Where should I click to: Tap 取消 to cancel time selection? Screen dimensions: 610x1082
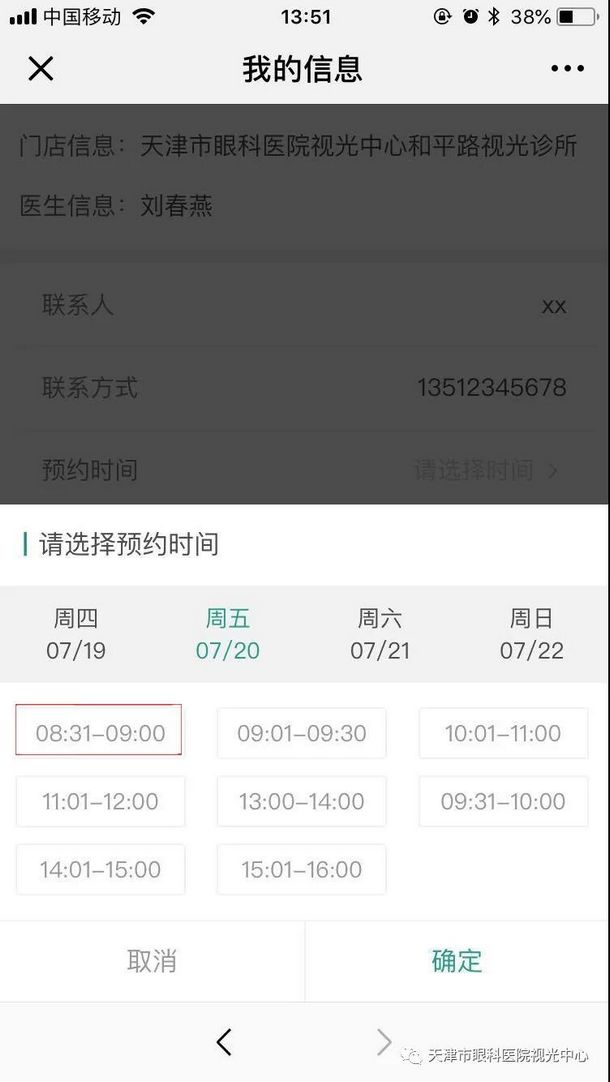click(152, 961)
